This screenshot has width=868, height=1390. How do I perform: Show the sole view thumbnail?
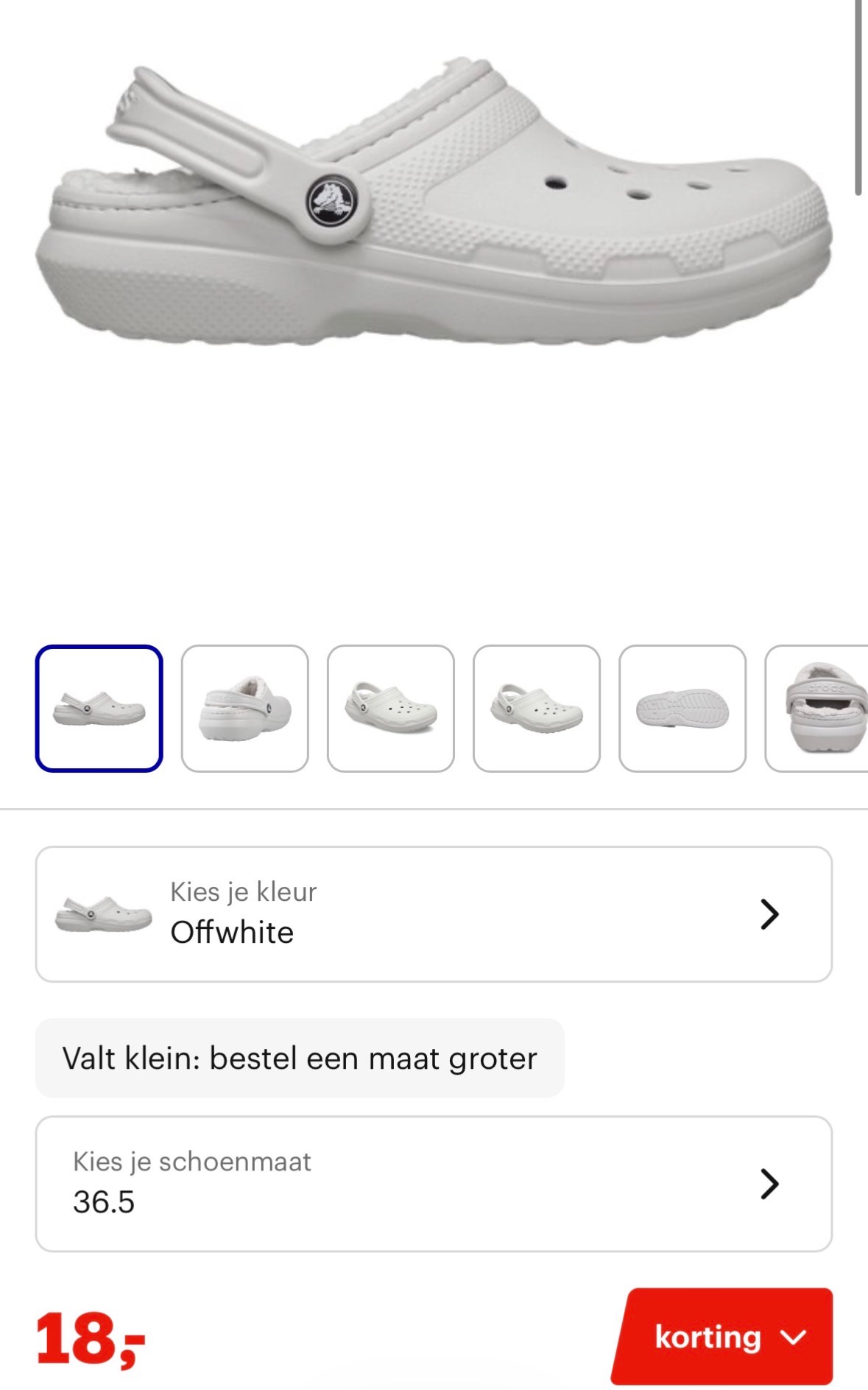click(x=682, y=709)
